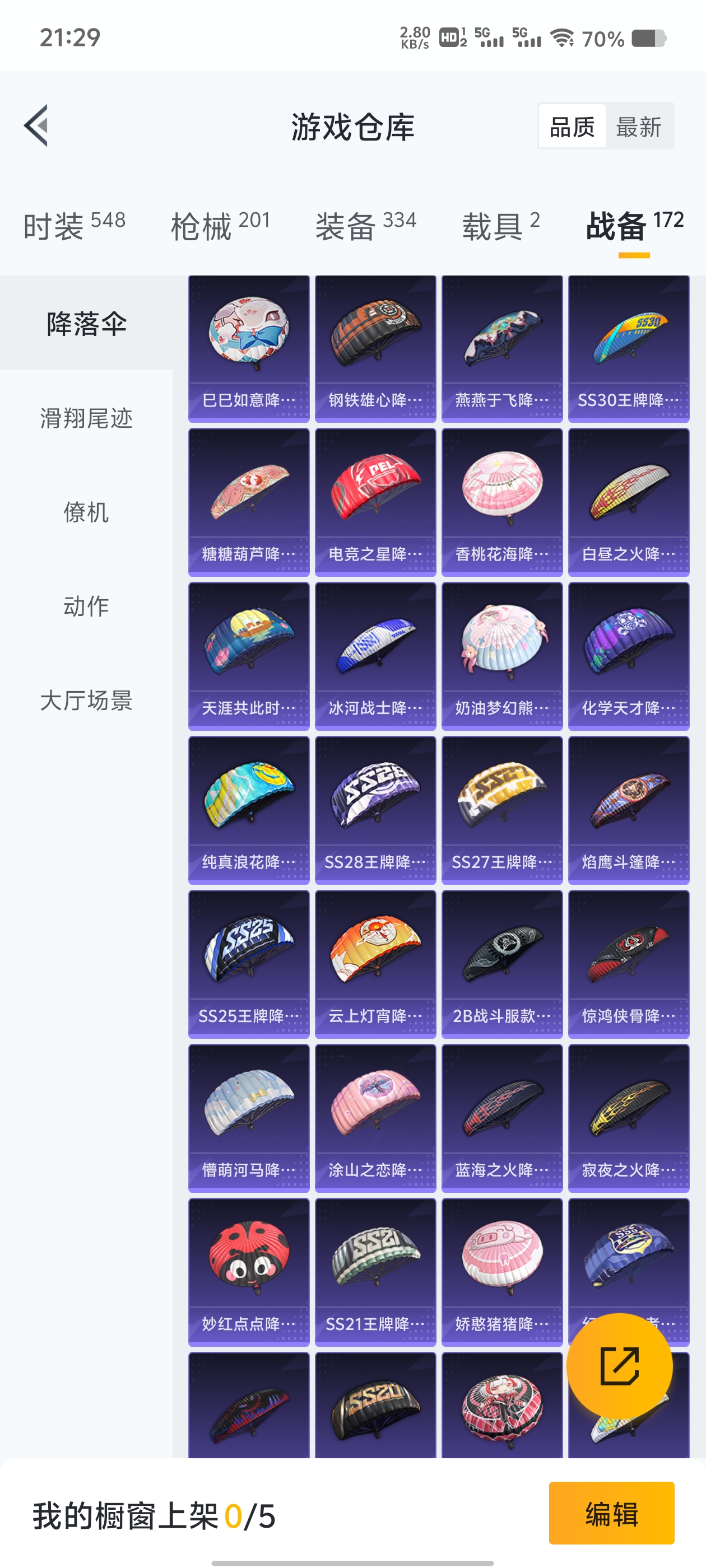706x1568 pixels.
Task: Open the 巳巳如意 parachute item
Action: pyautogui.click(x=249, y=349)
